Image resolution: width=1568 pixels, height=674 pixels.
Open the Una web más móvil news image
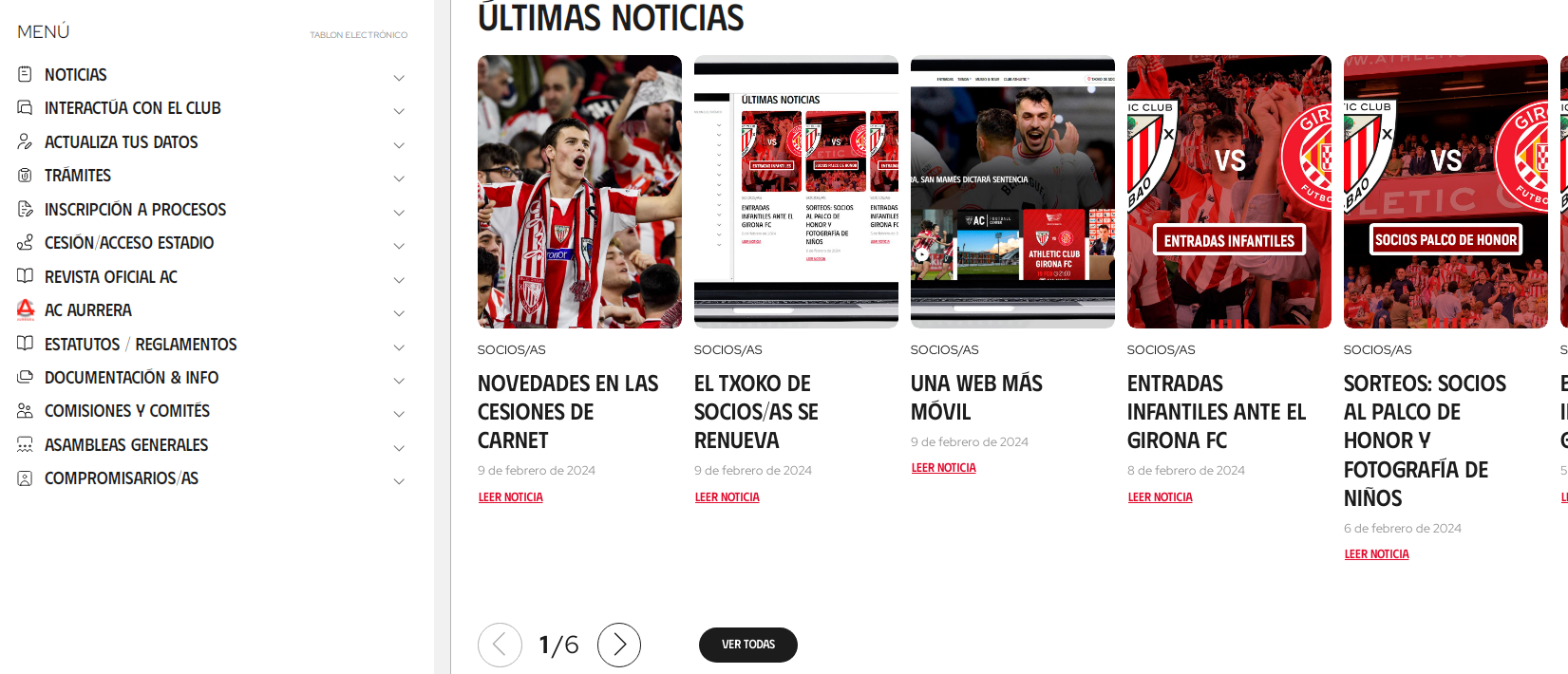click(1012, 192)
